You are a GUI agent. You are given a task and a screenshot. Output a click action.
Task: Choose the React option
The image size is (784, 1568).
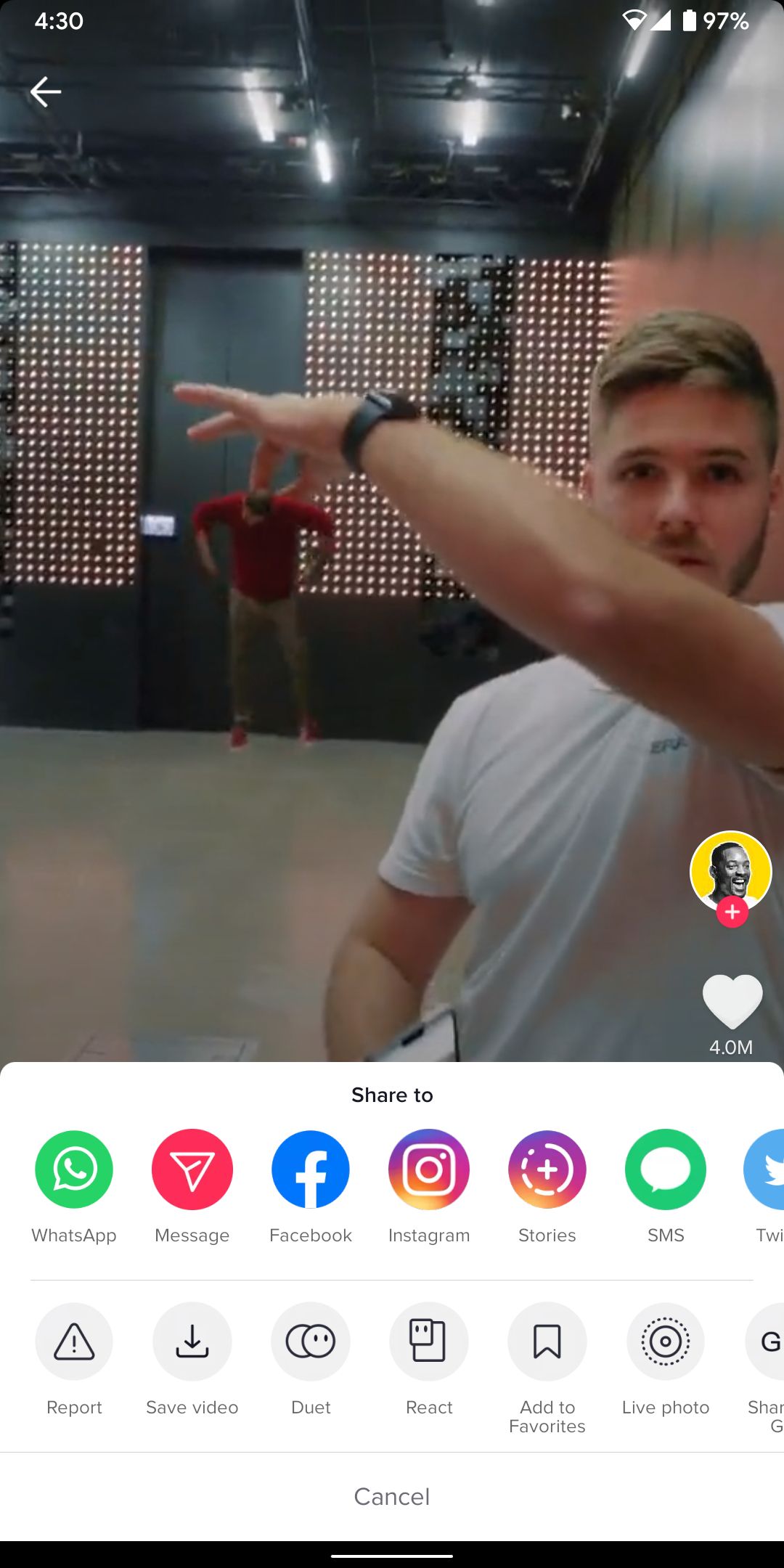point(429,1342)
